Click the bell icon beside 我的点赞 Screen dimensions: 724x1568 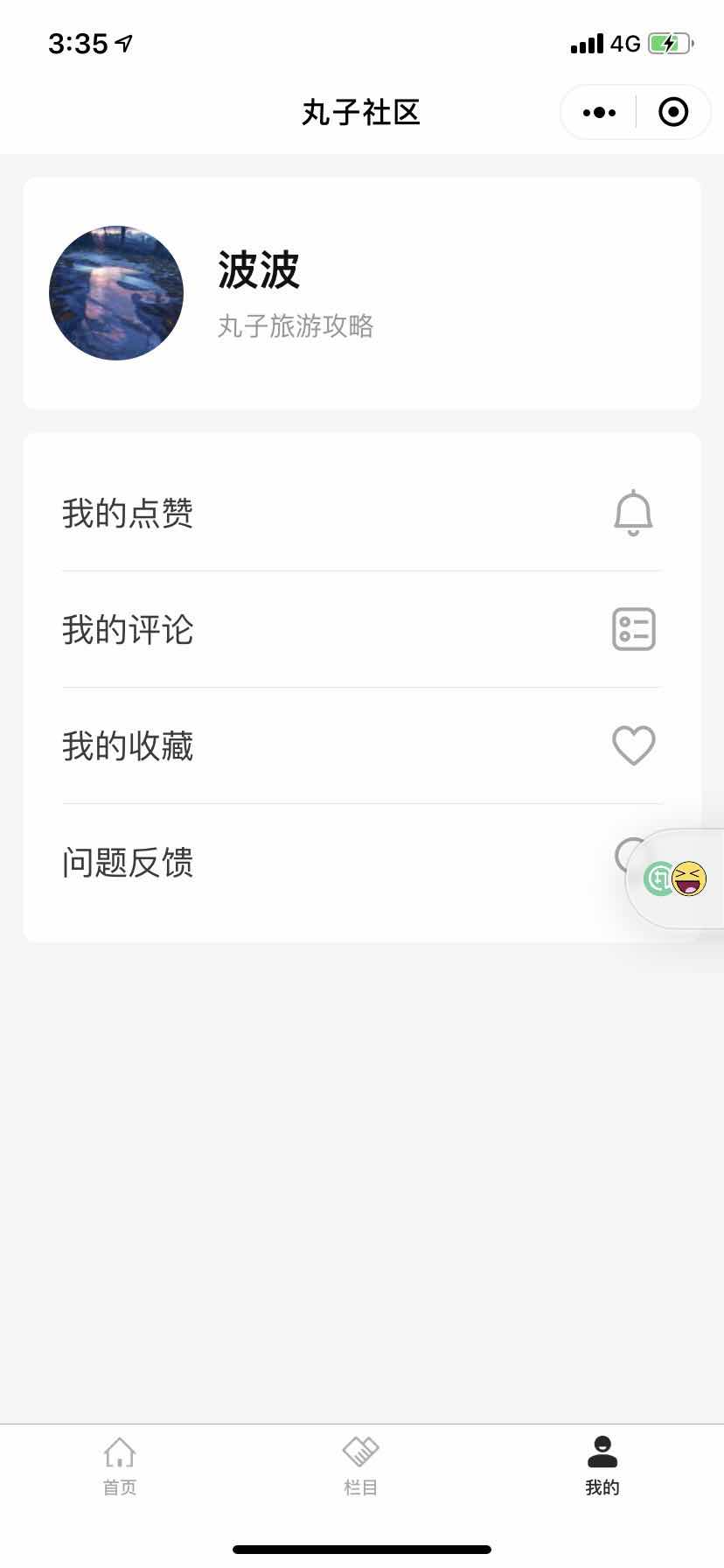tap(633, 511)
